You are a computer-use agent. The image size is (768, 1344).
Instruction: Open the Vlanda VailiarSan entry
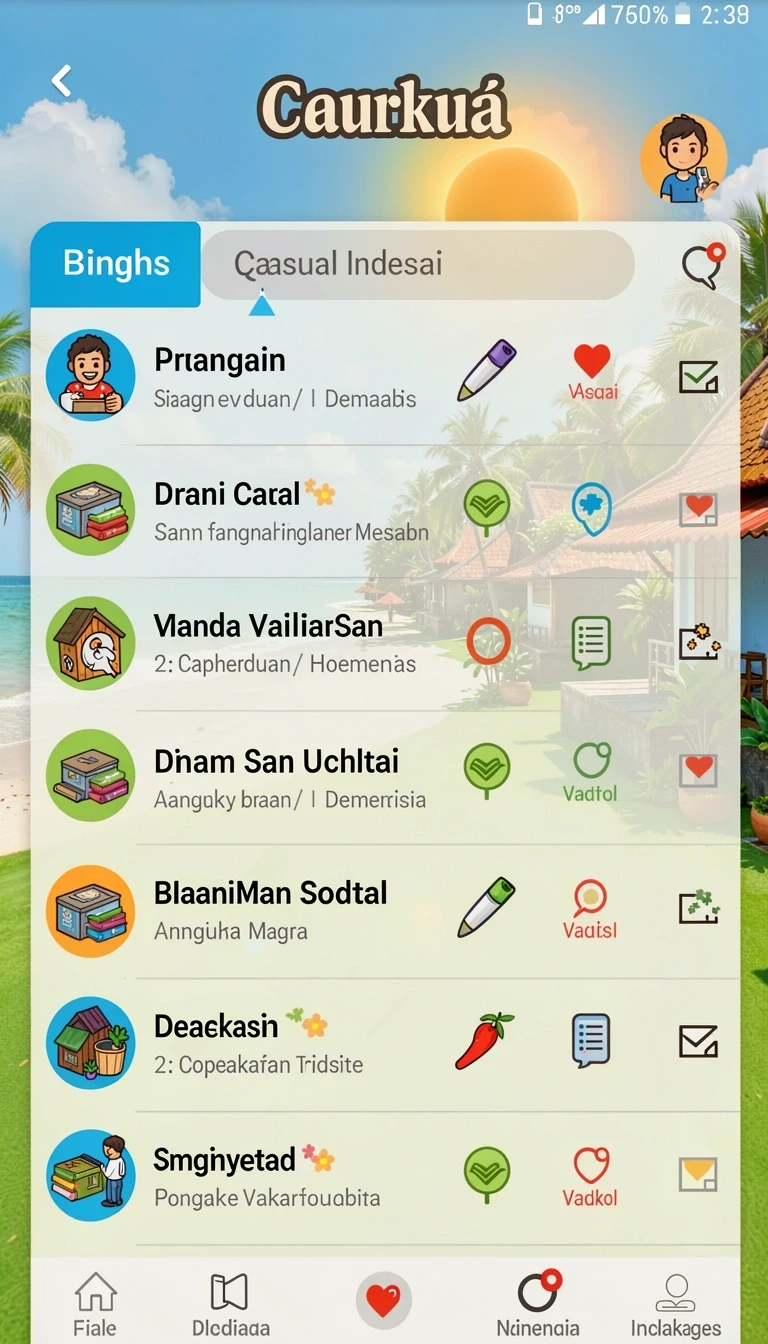coord(386,643)
